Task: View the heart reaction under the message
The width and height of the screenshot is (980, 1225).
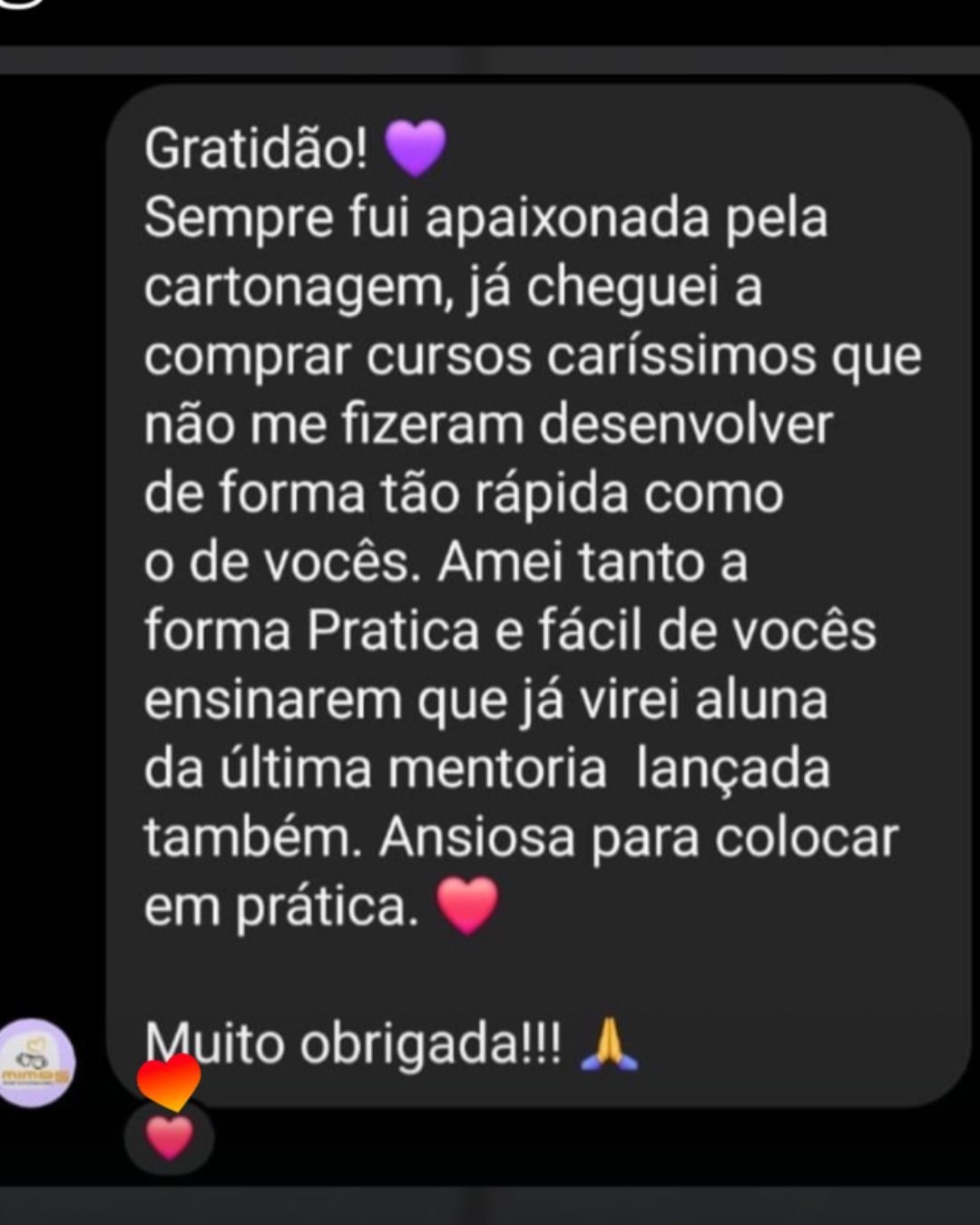Action: click(170, 1138)
